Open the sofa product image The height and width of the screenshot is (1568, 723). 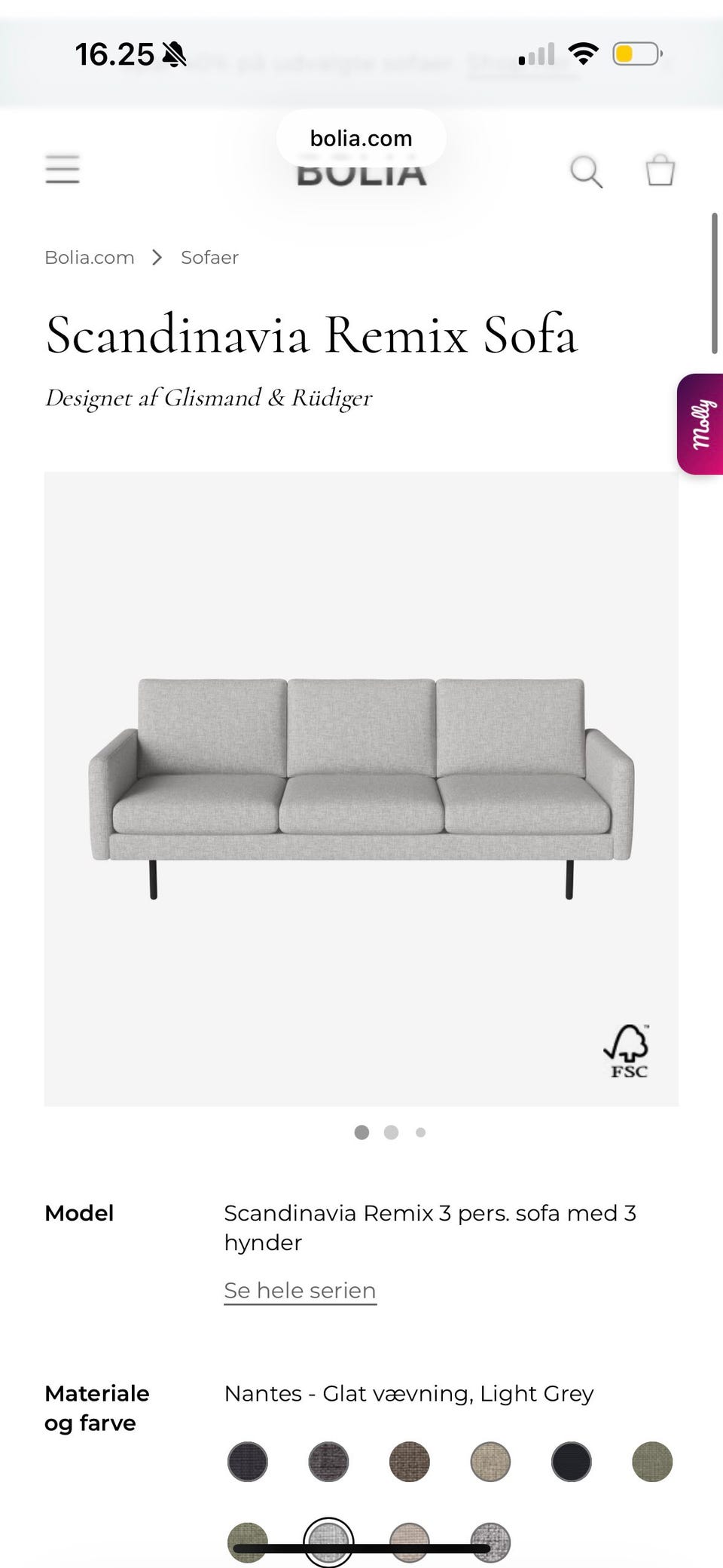coord(361,788)
